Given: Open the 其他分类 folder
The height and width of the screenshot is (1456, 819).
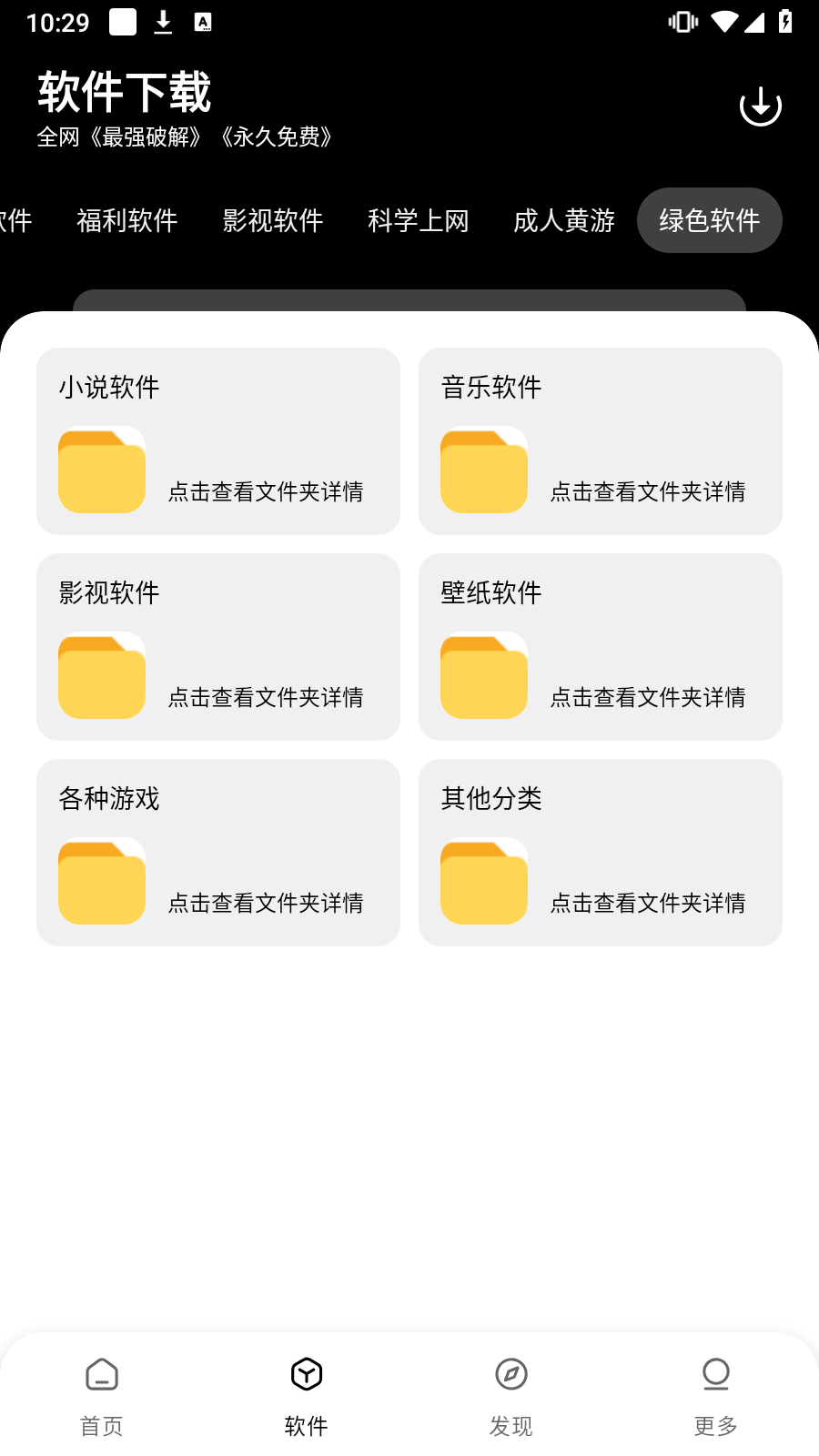Looking at the screenshot, I should tap(601, 853).
